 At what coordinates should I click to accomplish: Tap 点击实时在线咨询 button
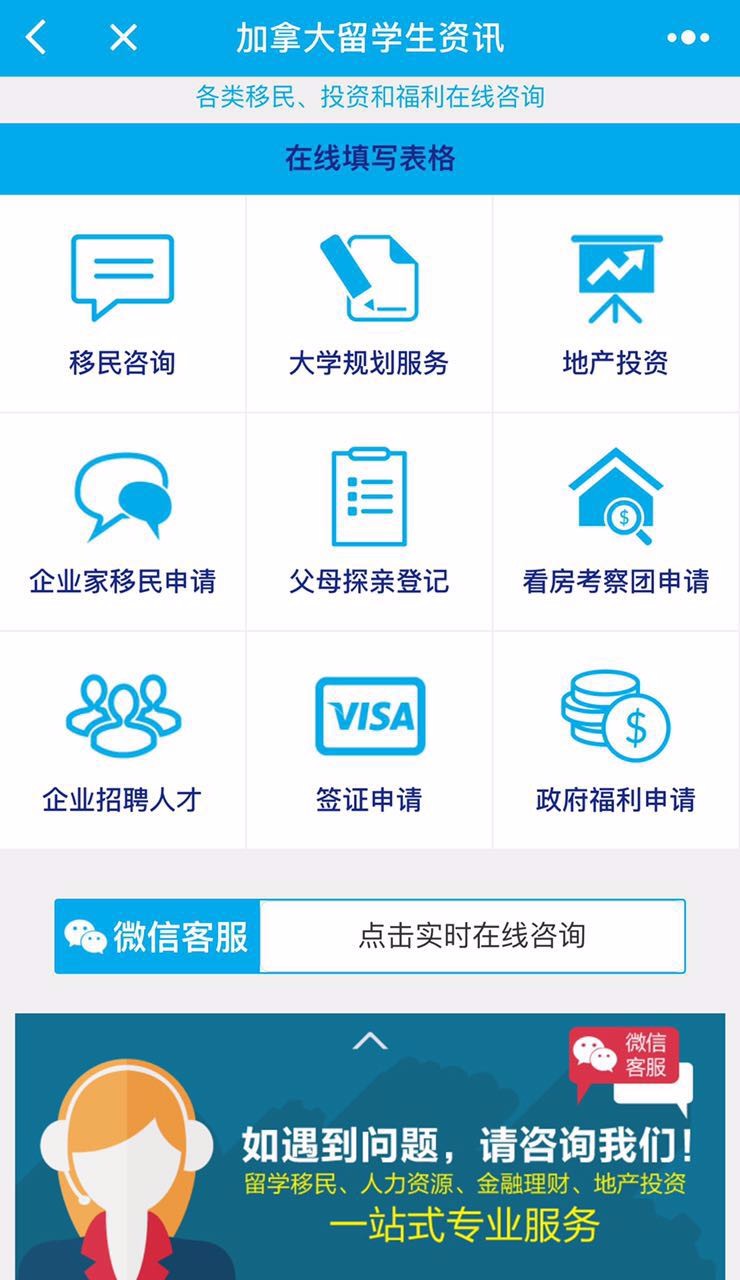tap(472, 936)
